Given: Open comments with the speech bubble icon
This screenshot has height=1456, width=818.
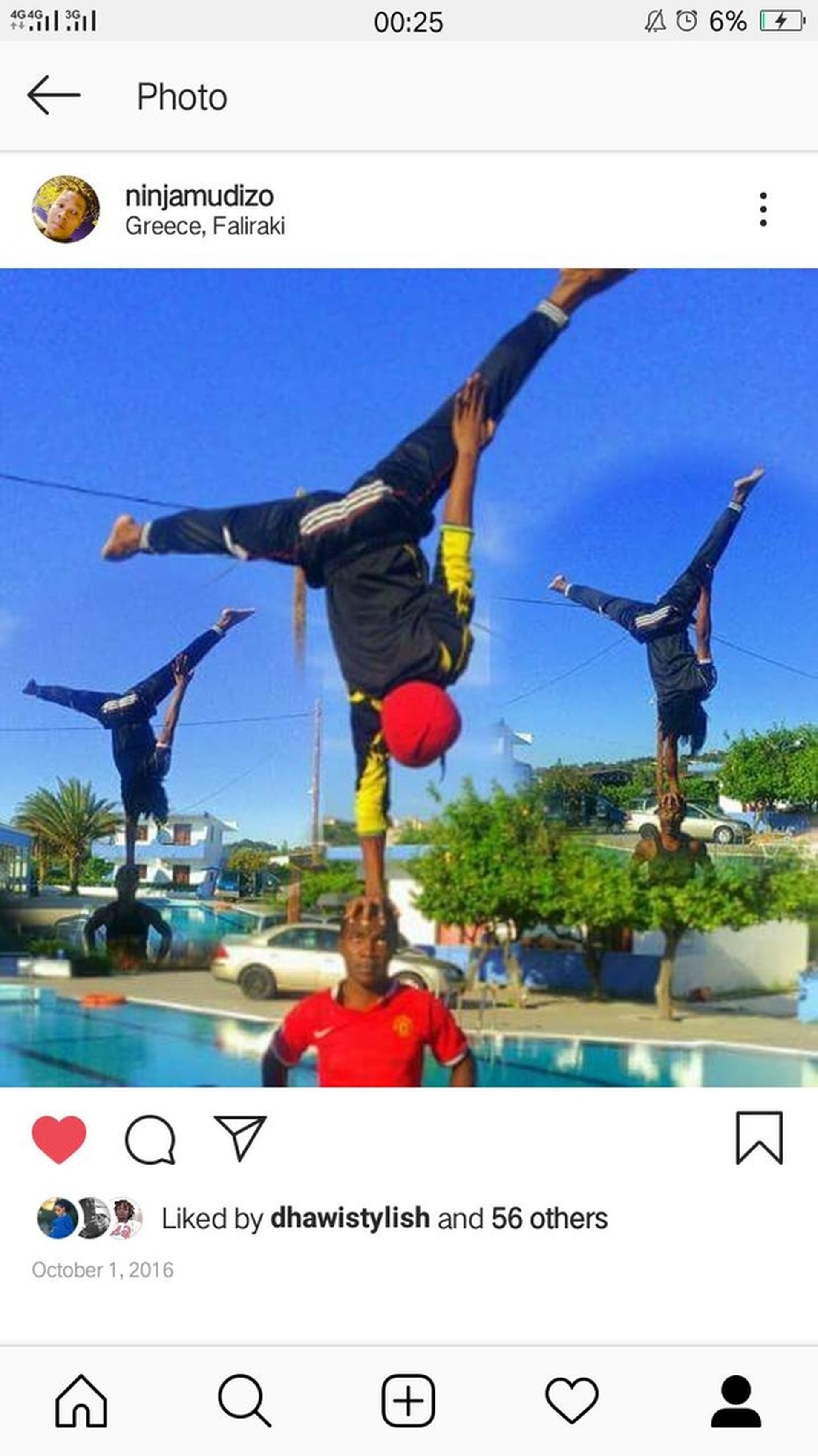Looking at the screenshot, I should (x=150, y=1139).
